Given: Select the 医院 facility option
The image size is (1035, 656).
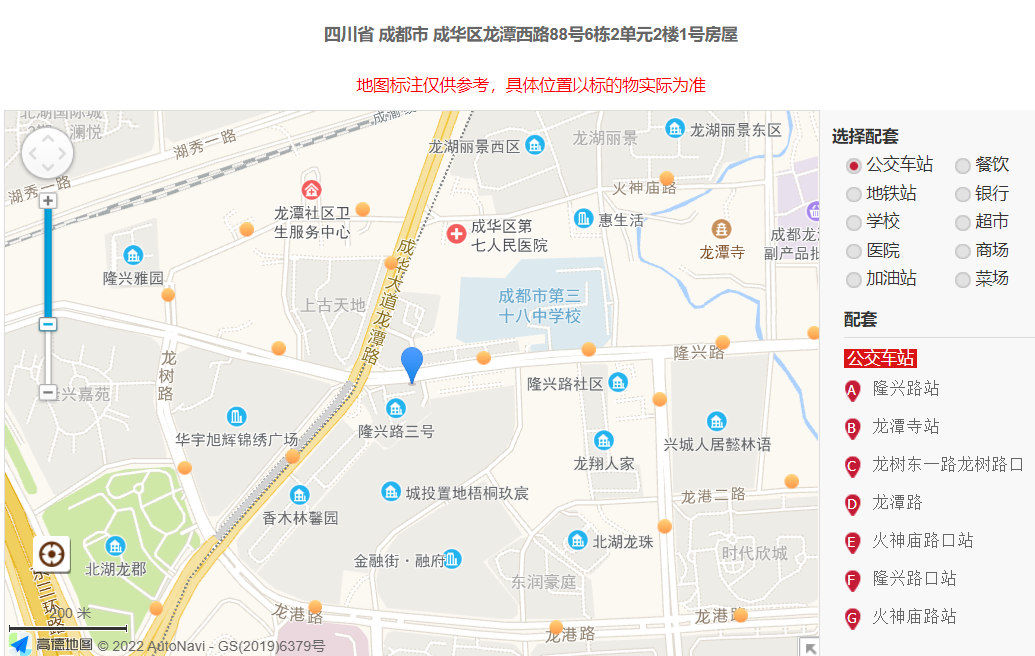Looking at the screenshot, I should [854, 251].
